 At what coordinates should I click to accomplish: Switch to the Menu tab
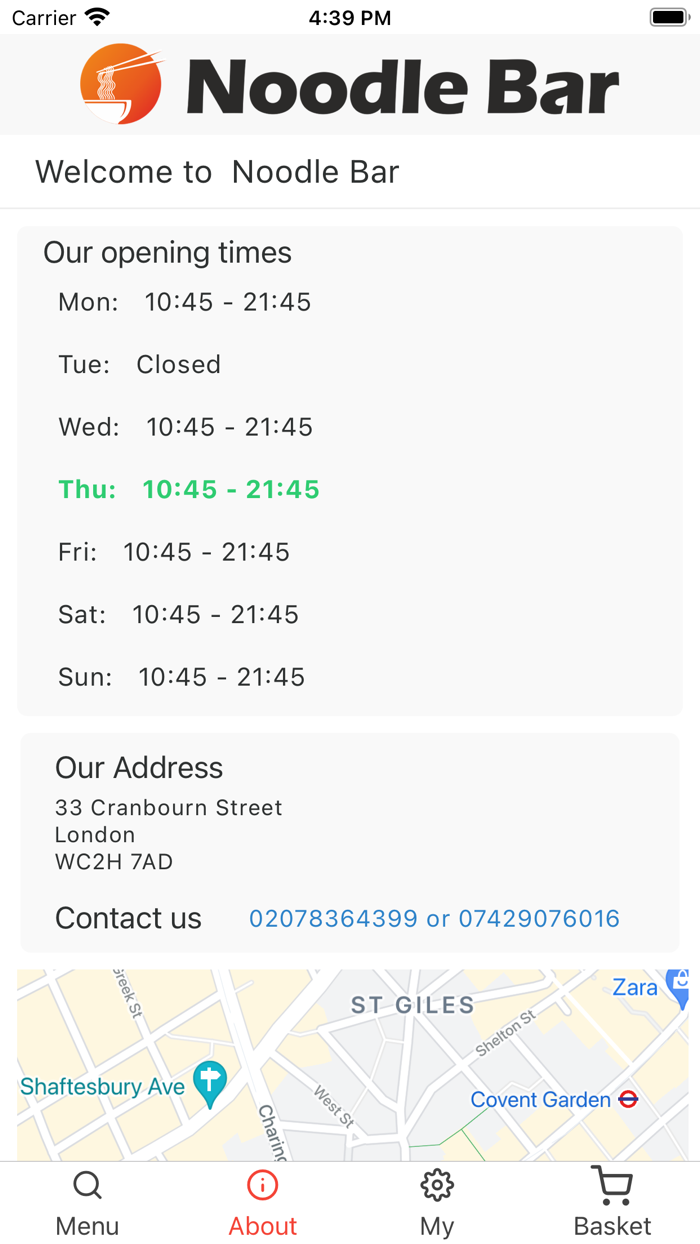pos(87,1203)
